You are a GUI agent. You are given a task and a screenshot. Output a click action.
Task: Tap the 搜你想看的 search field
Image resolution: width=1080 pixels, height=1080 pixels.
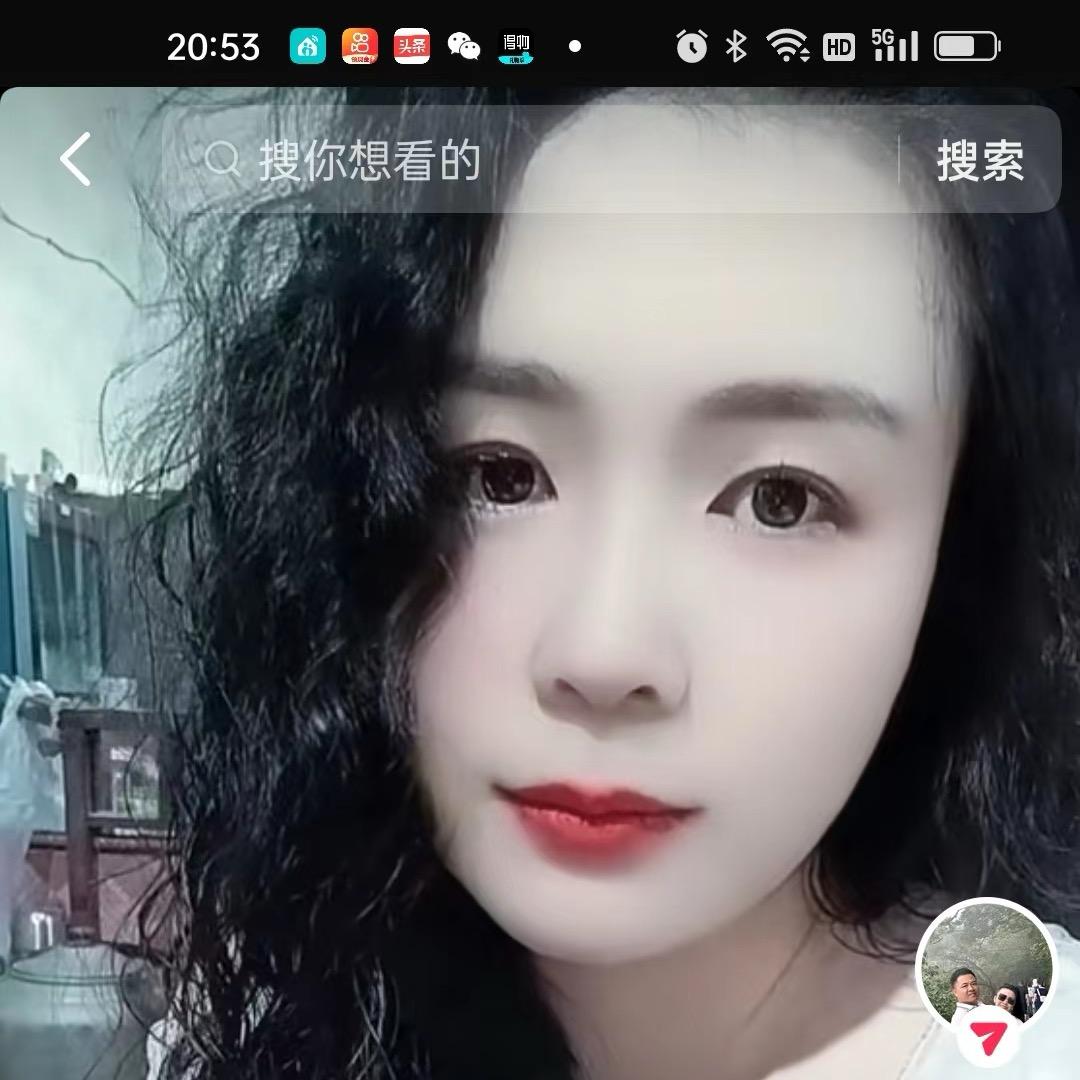[x=530, y=160]
